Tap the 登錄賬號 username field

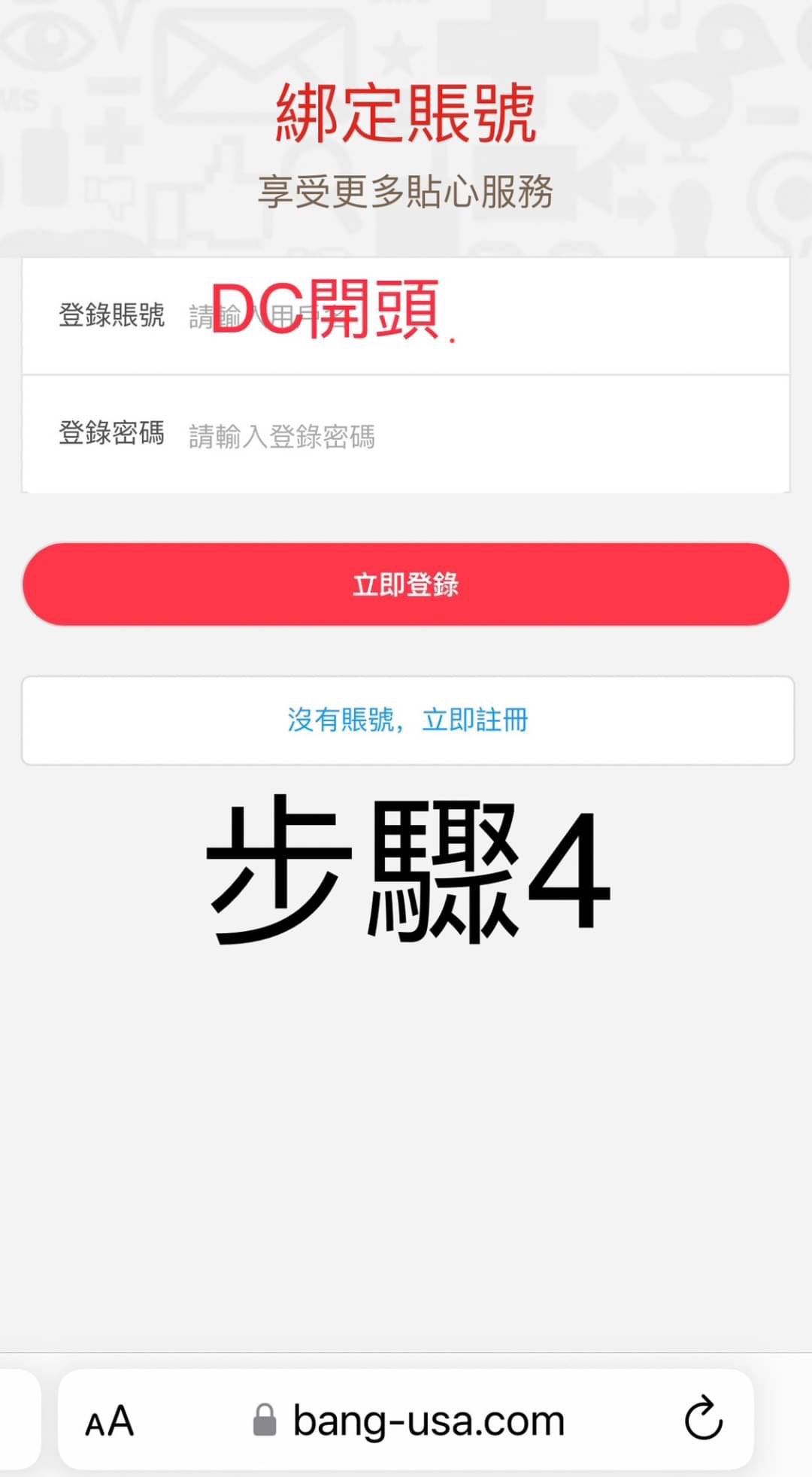click(x=481, y=316)
